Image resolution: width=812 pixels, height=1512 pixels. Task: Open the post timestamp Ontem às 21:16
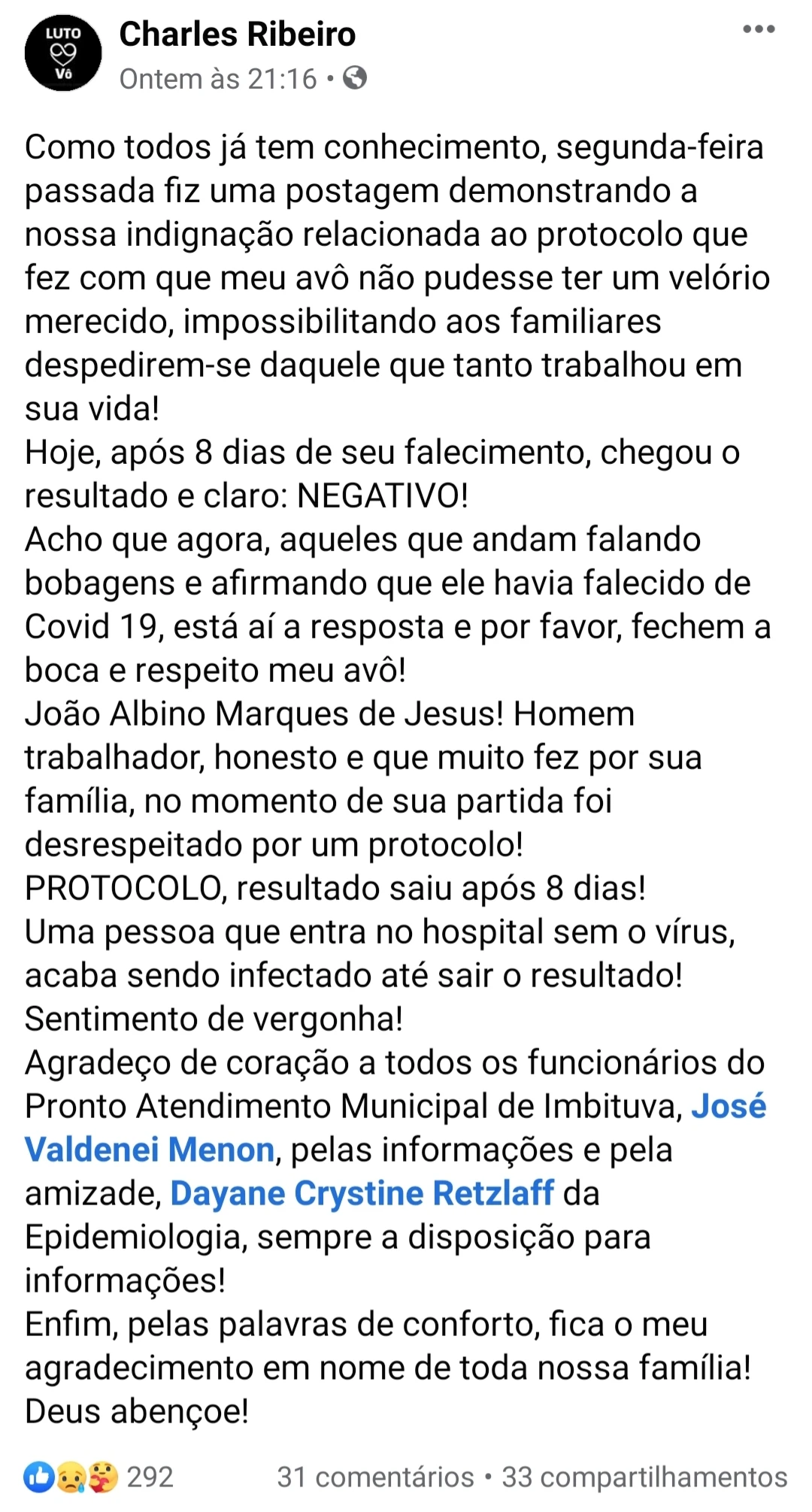click(x=218, y=79)
